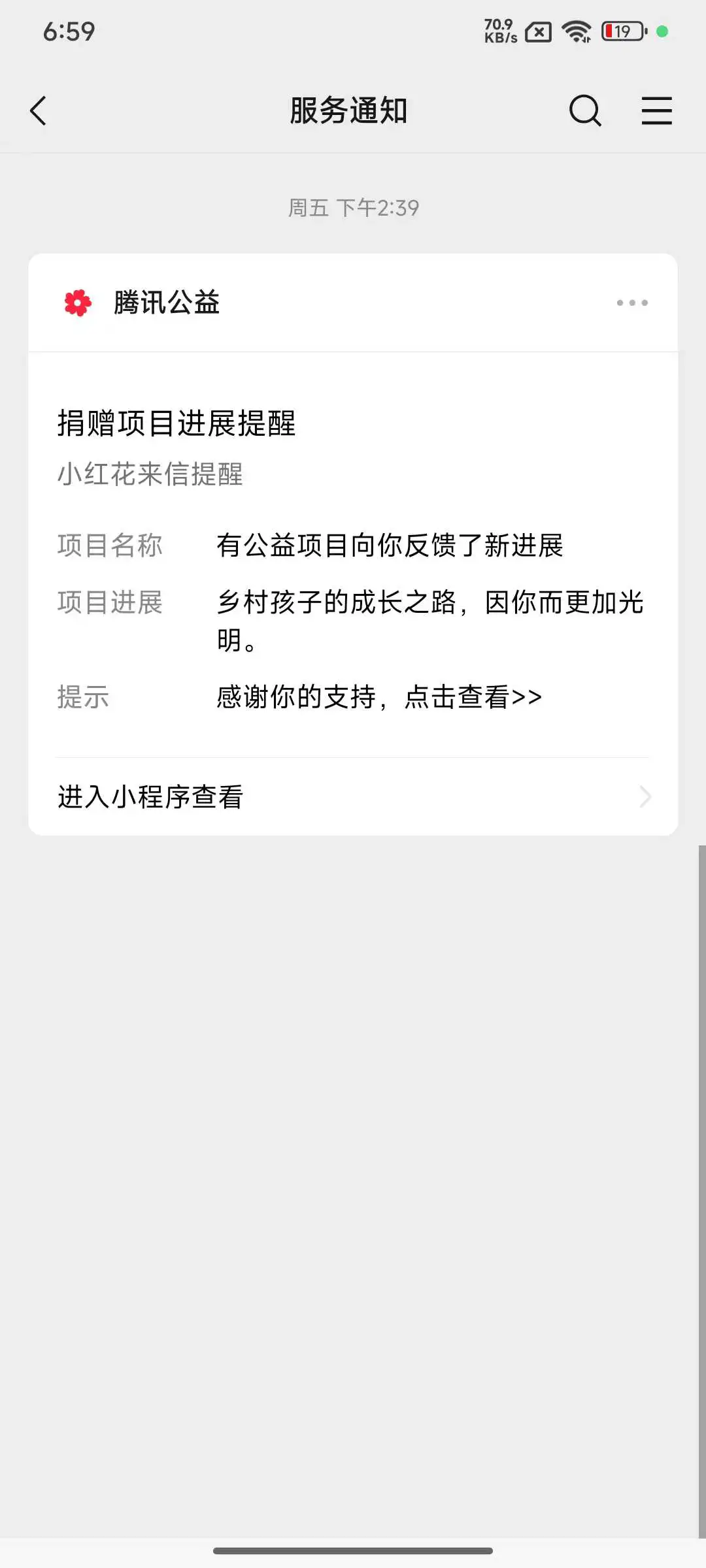
Task: Select the 服务通知 page title
Action: (349, 110)
